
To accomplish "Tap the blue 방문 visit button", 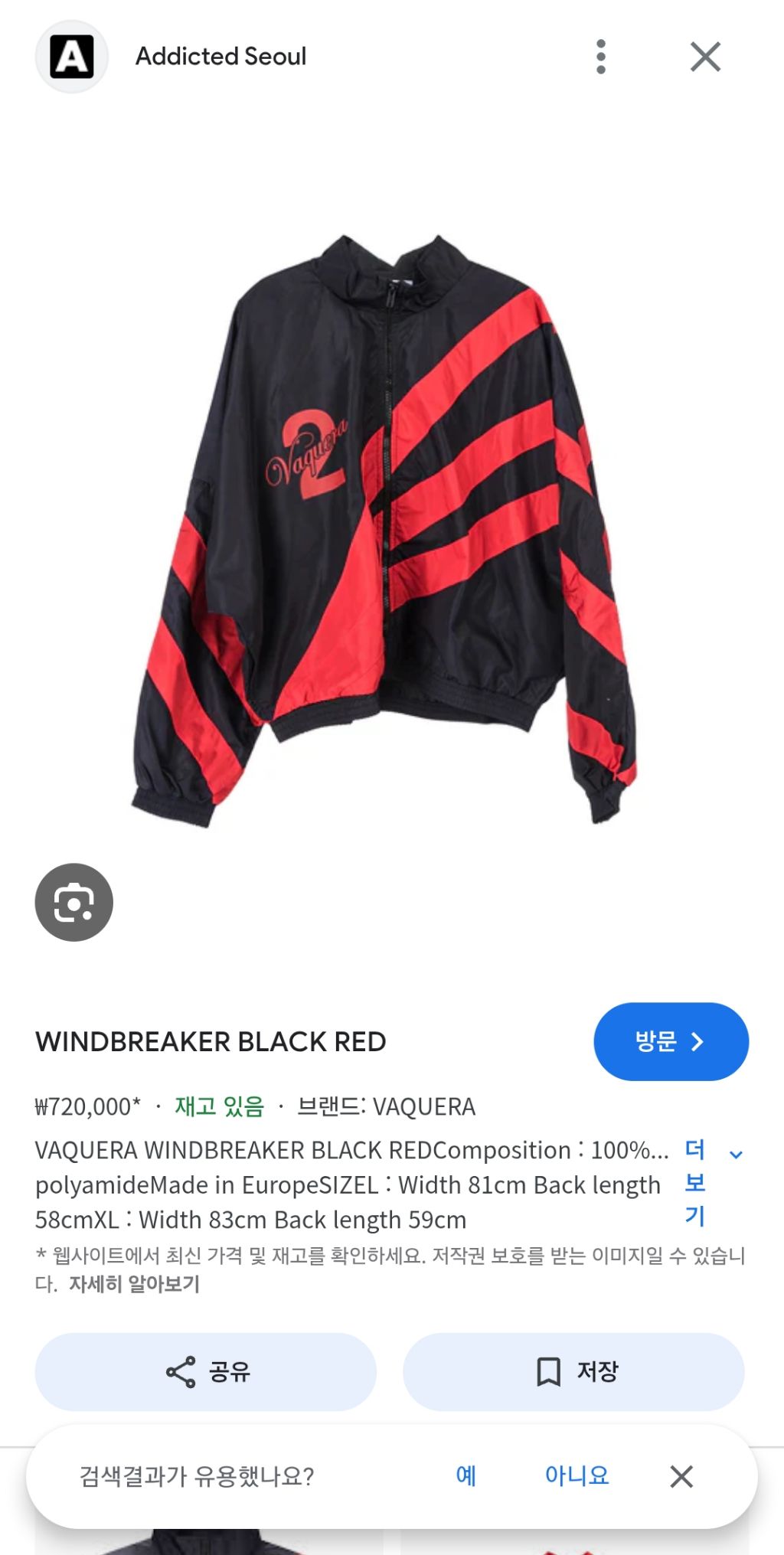I will tap(671, 1041).
